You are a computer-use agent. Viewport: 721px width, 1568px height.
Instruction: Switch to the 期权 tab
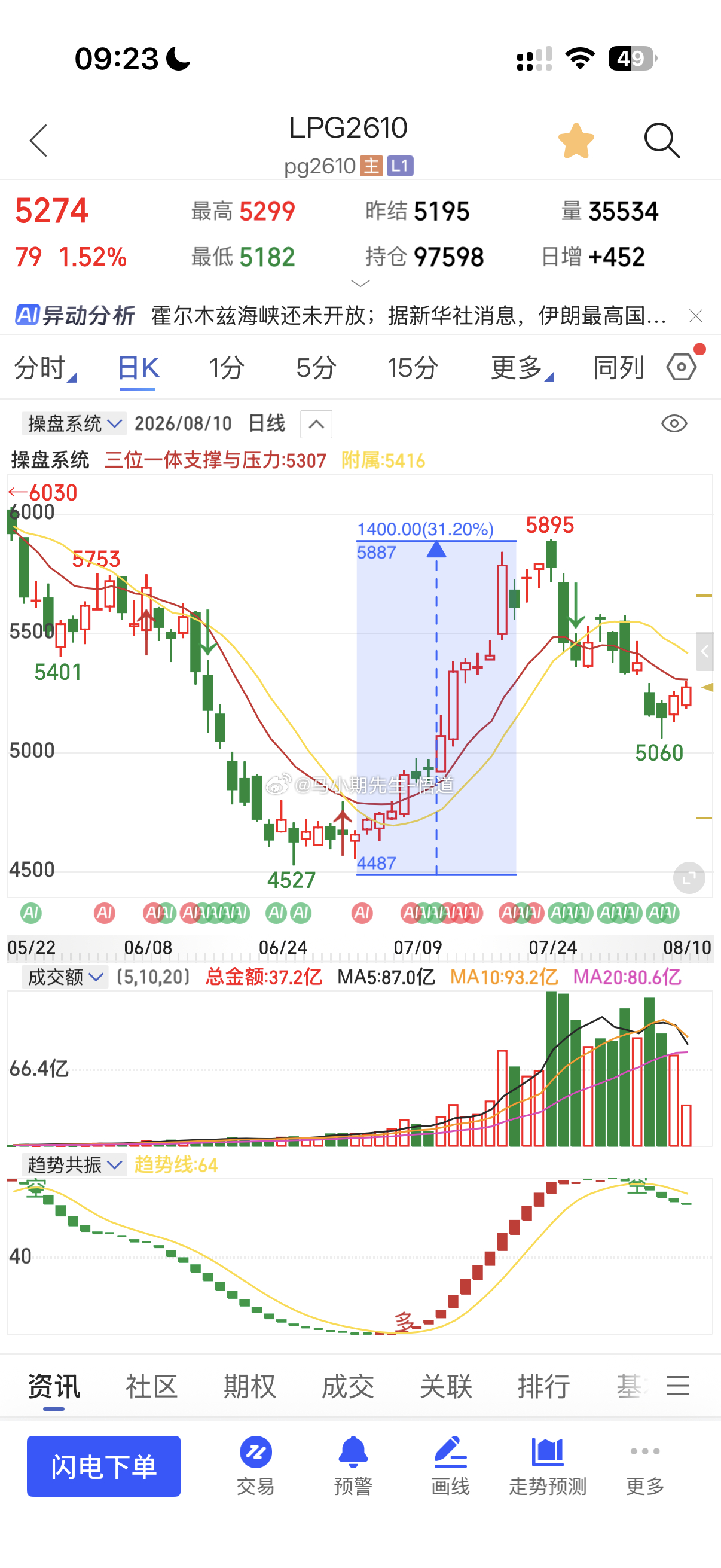point(249,1386)
